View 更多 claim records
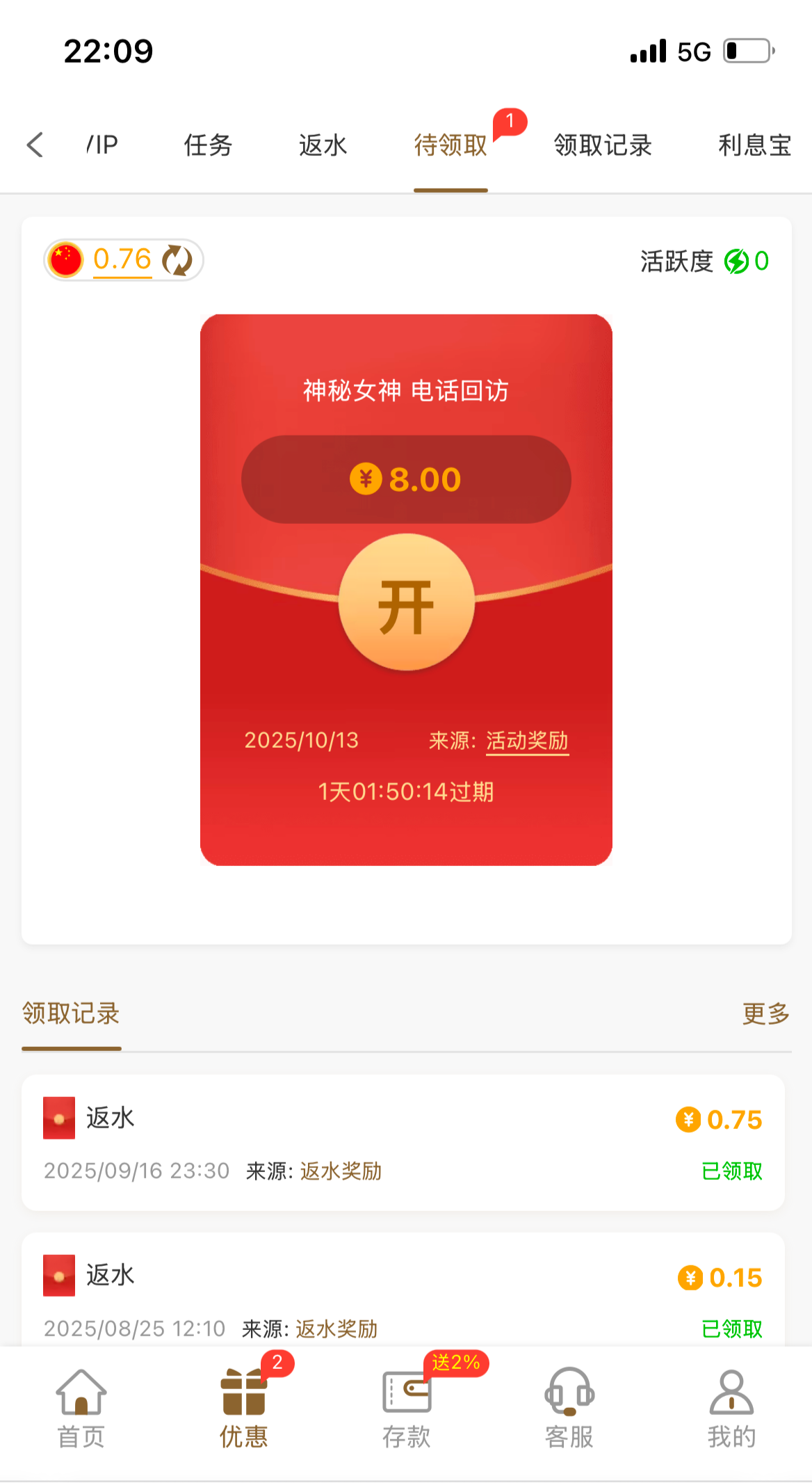This screenshot has width=812, height=1483. tap(765, 1013)
